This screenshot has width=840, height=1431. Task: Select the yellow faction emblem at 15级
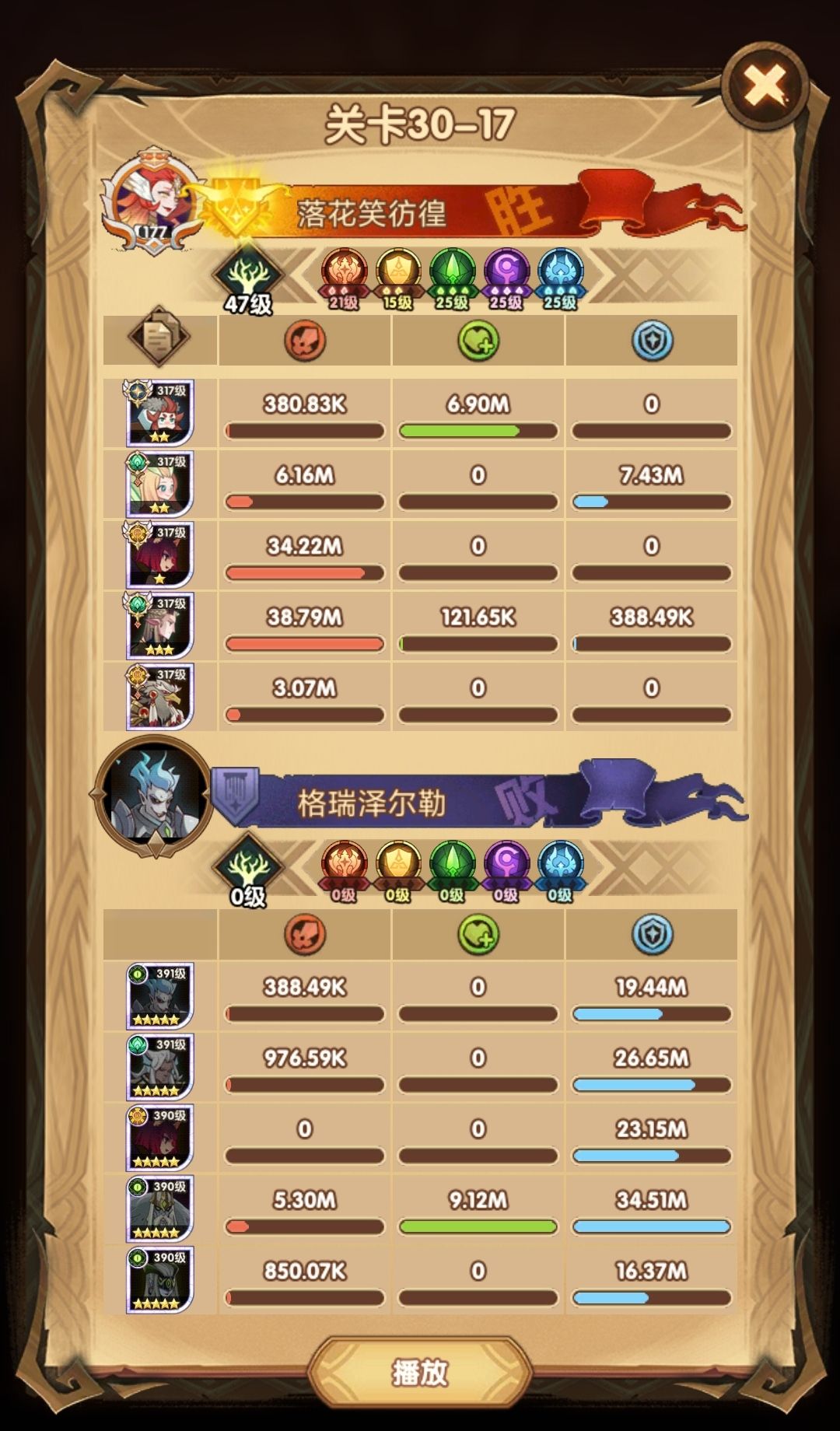click(x=397, y=274)
